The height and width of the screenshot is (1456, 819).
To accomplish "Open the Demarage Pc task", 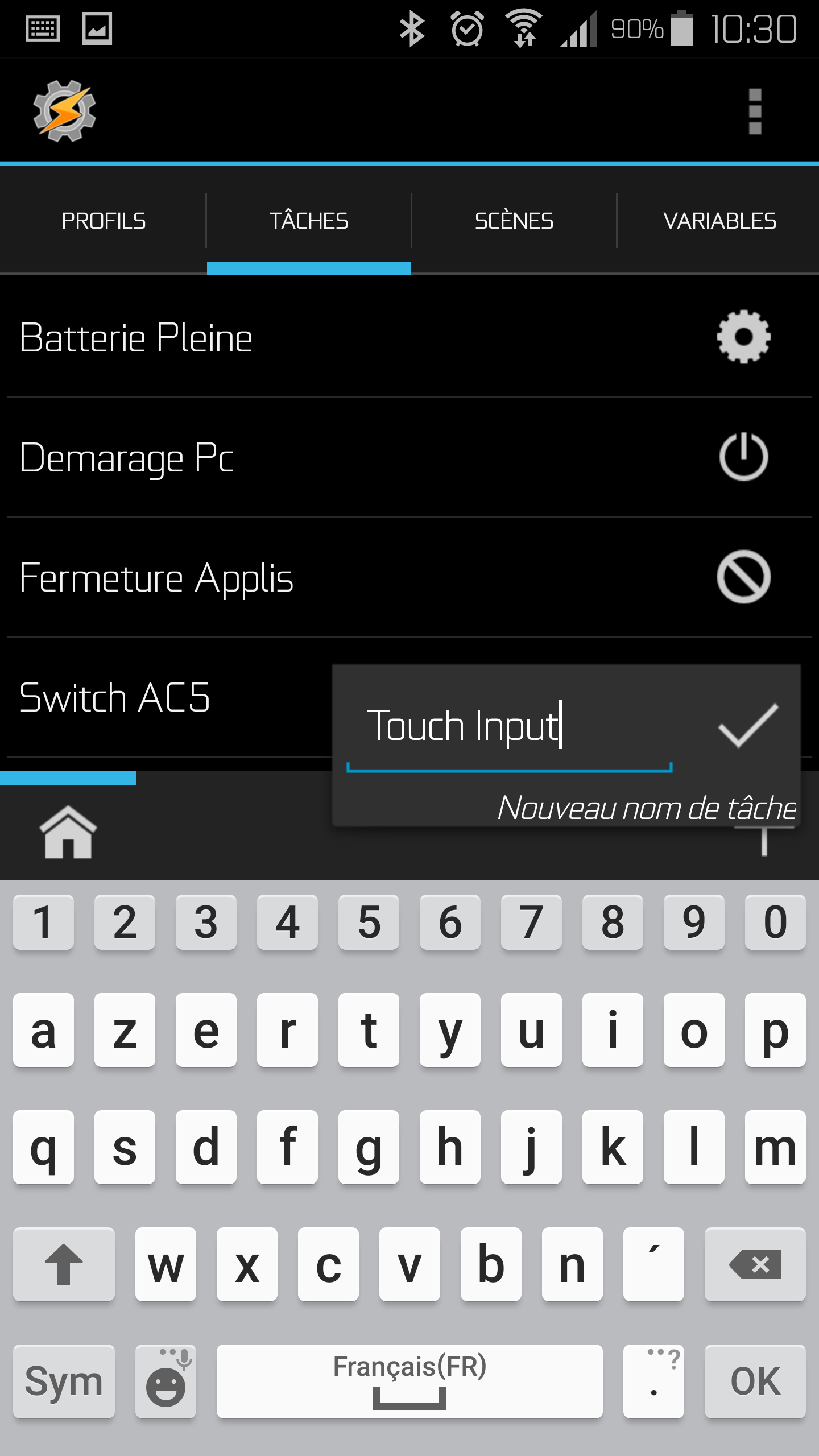I will (x=127, y=458).
